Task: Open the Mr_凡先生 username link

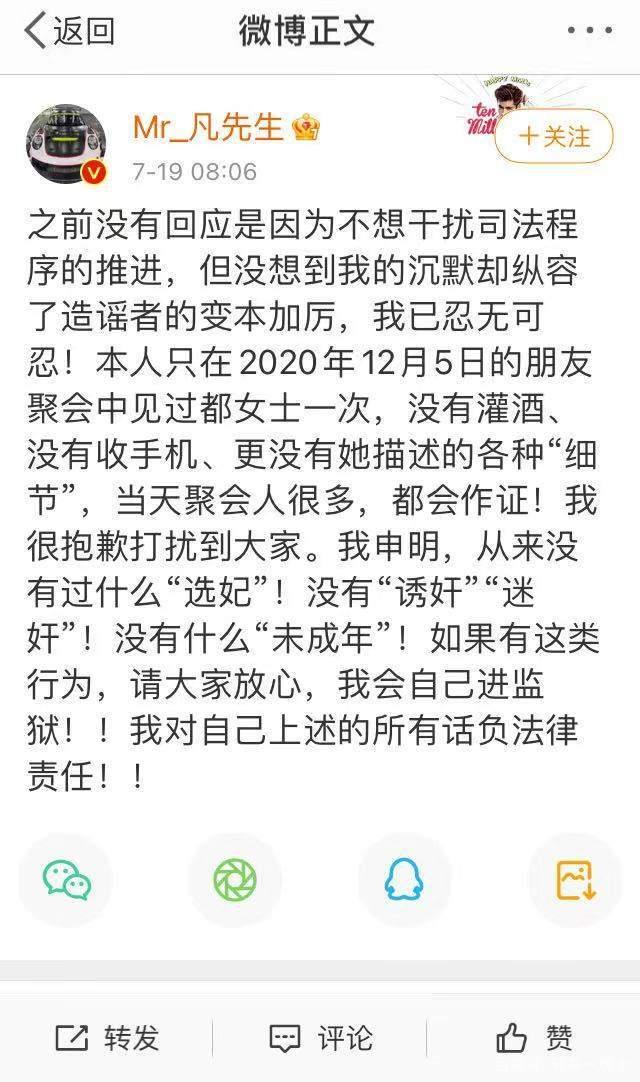Action: tap(211, 127)
